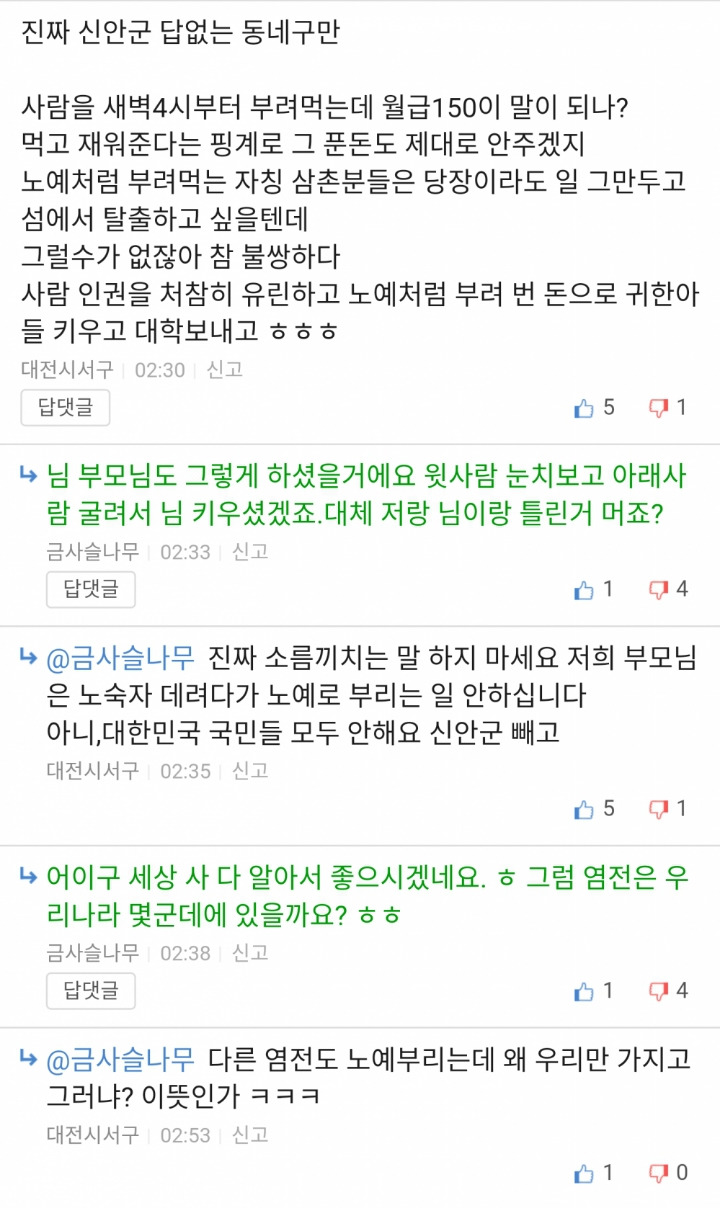Report the 02:35 reply using 신고
Screen dimensions: 720x1208
tap(250, 771)
